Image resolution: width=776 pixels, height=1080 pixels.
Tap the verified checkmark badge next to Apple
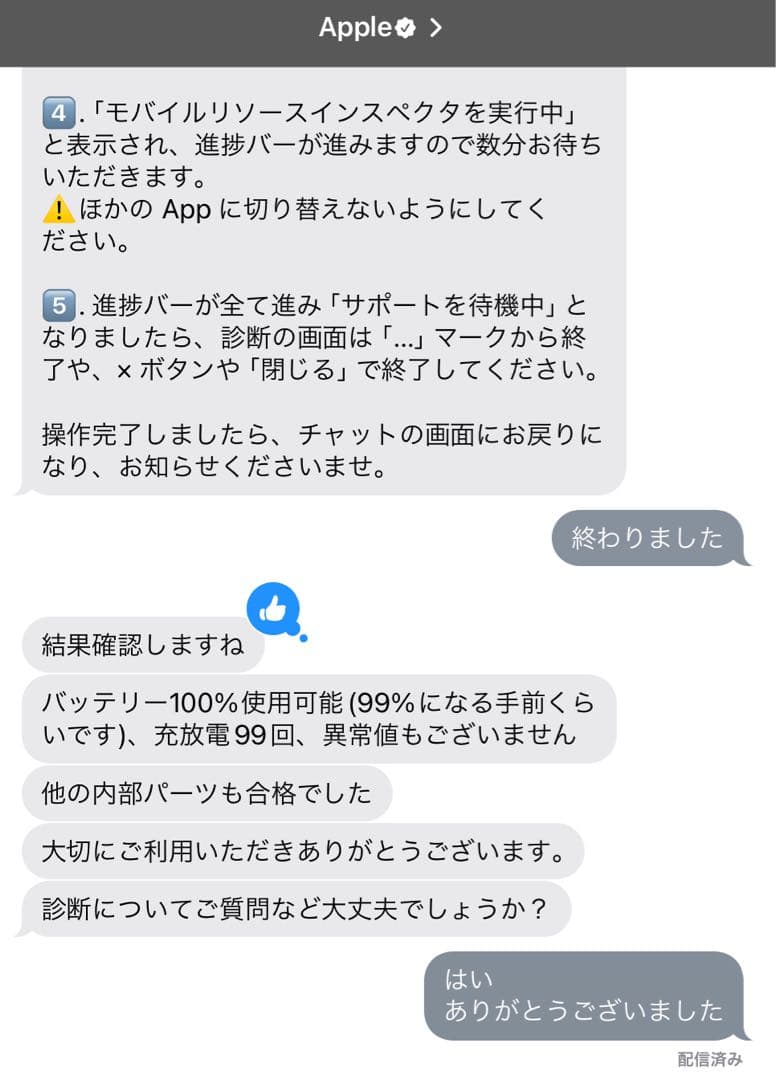pos(404,28)
